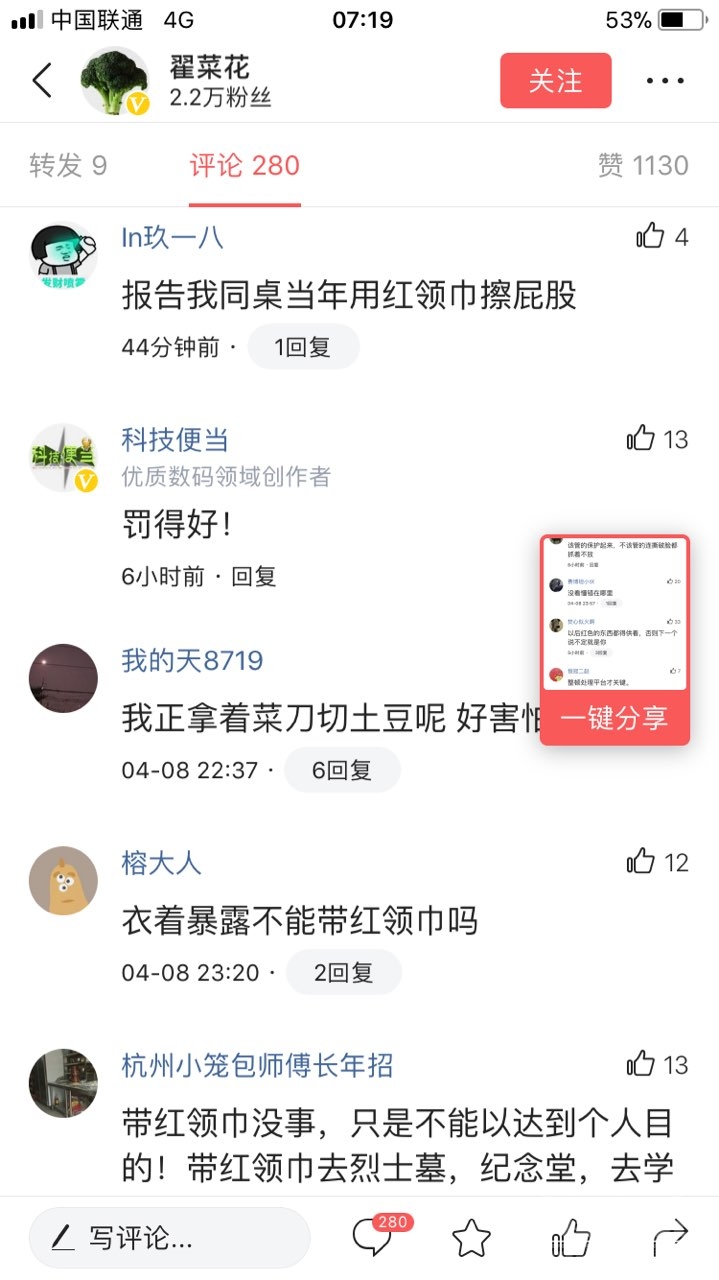Open 翟菜花's profile avatar

click(114, 81)
